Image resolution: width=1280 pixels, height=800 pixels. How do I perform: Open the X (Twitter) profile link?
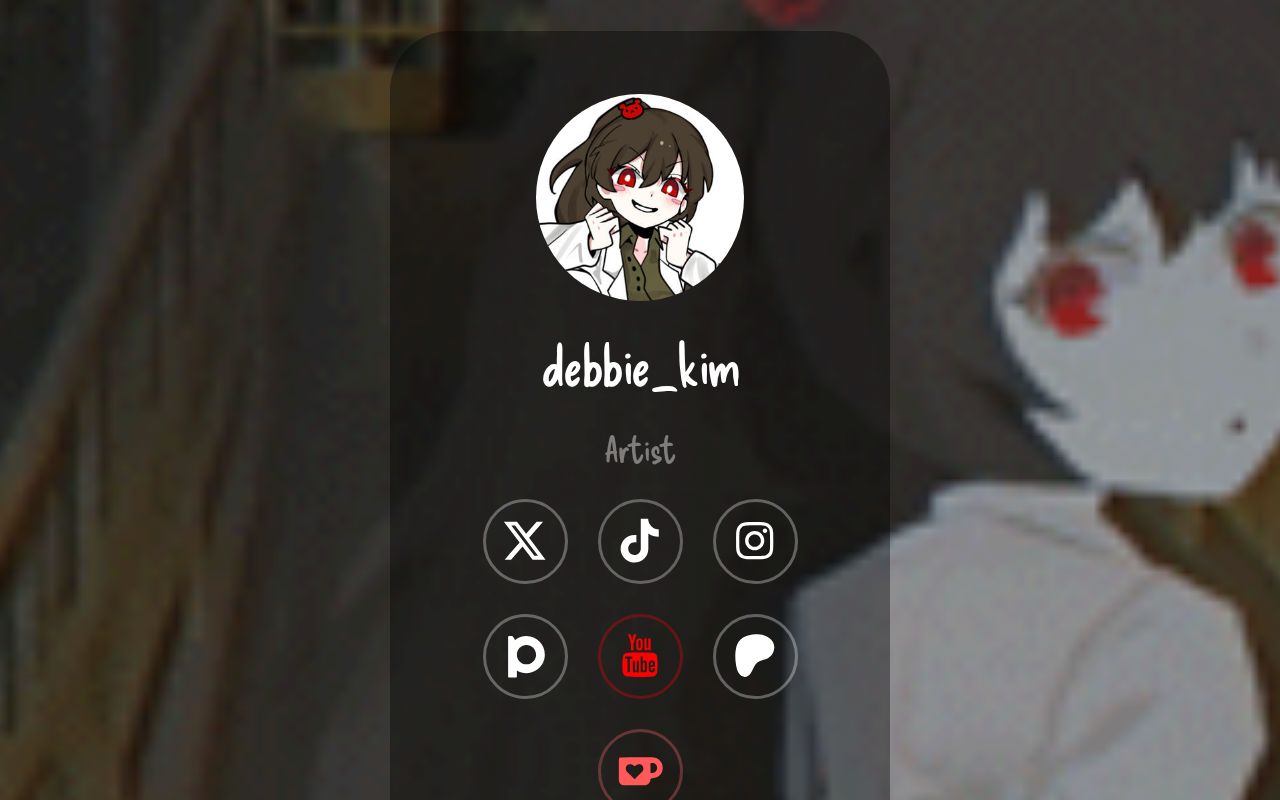pyautogui.click(x=525, y=541)
